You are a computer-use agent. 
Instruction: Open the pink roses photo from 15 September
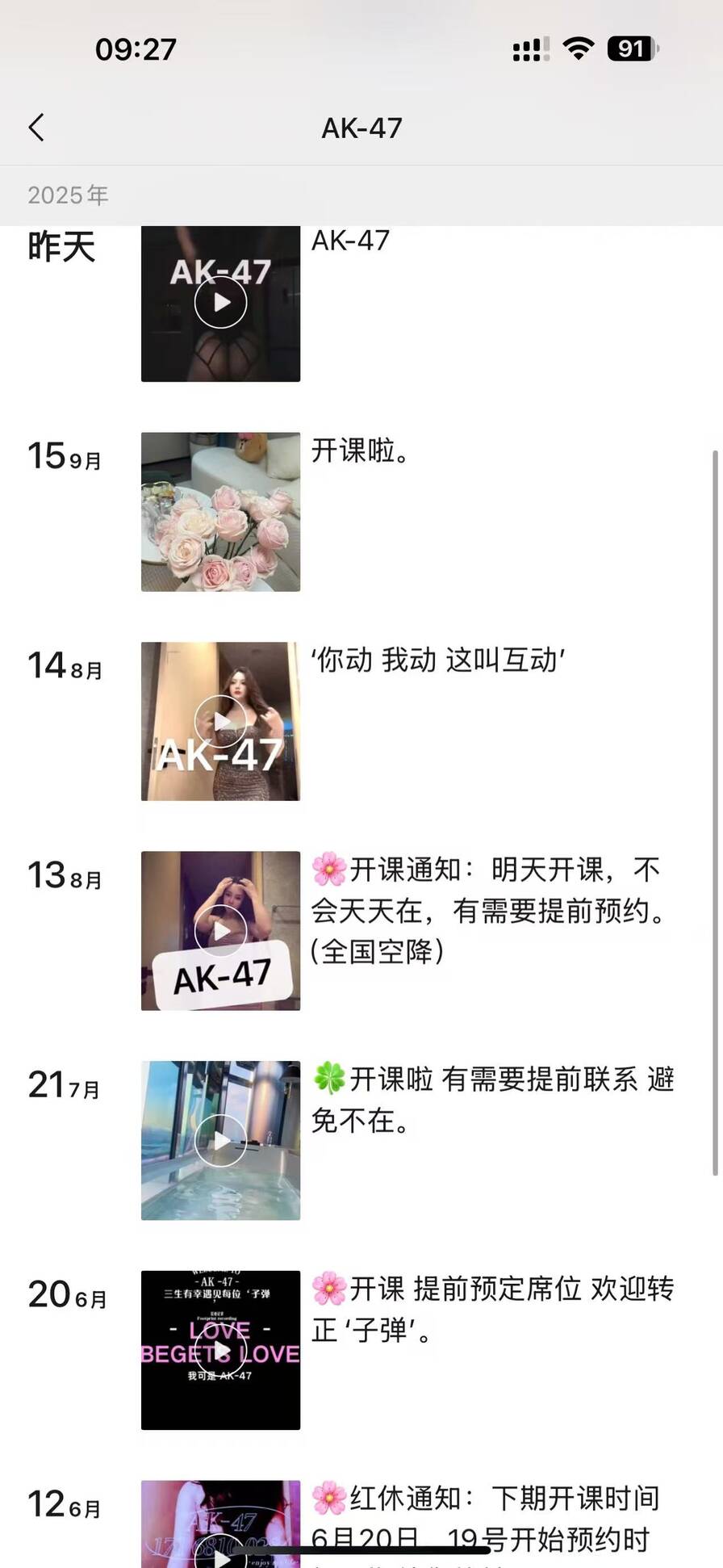click(220, 512)
